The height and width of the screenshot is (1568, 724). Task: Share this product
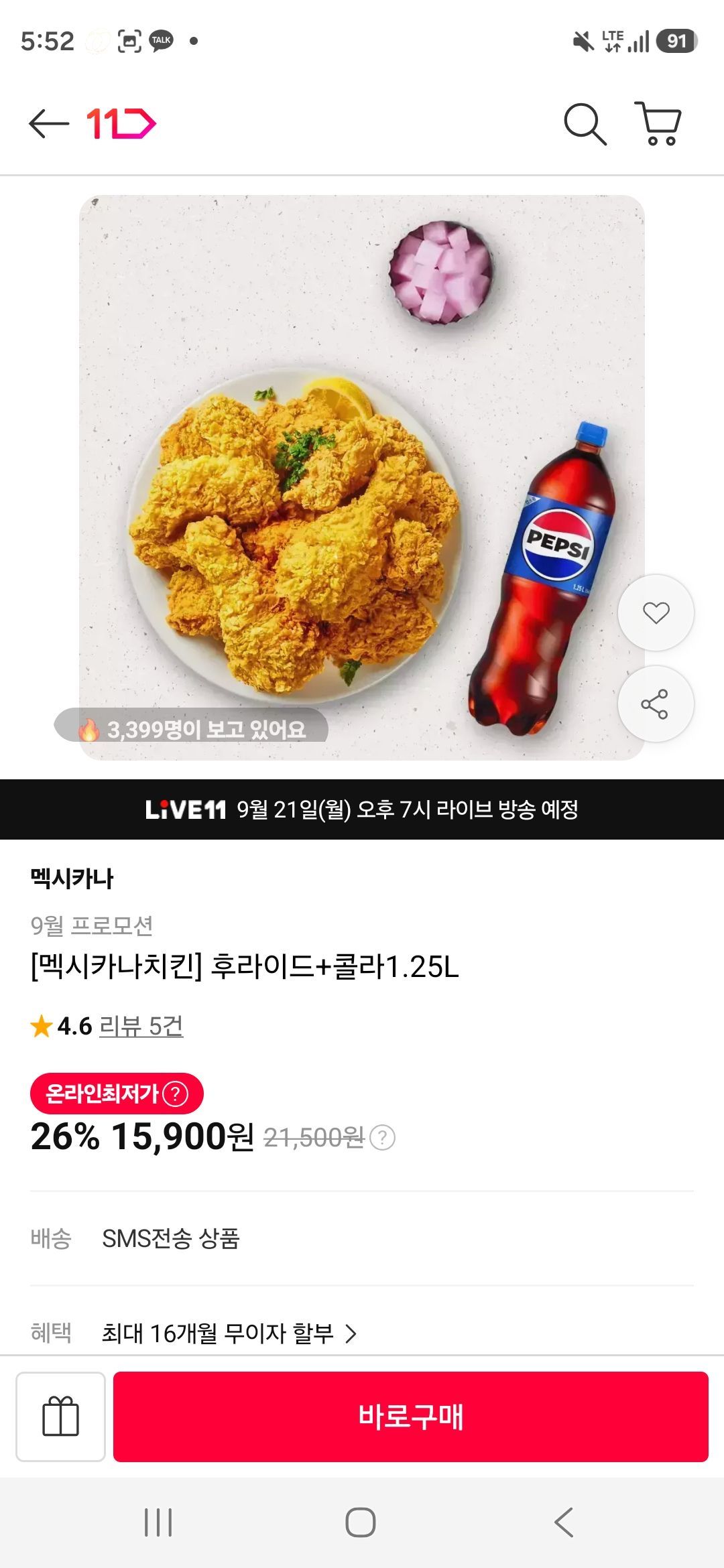[x=656, y=704]
